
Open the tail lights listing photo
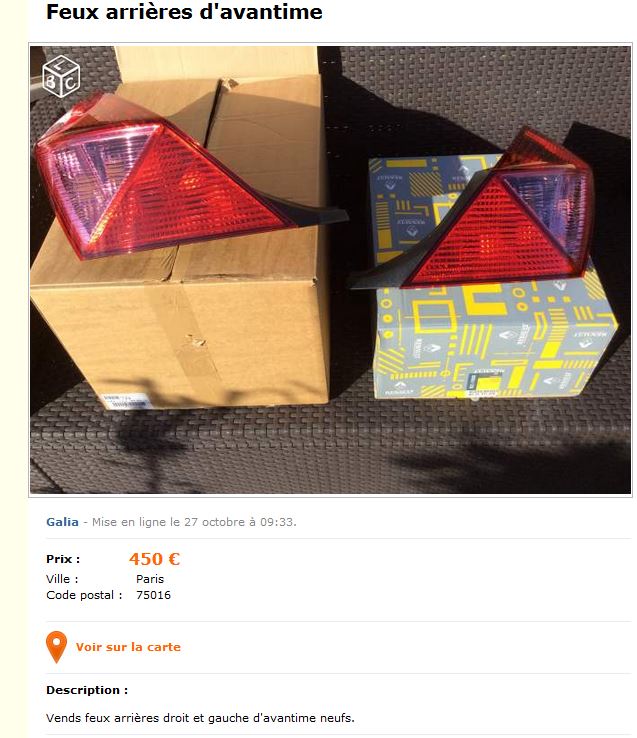tap(330, 269)
